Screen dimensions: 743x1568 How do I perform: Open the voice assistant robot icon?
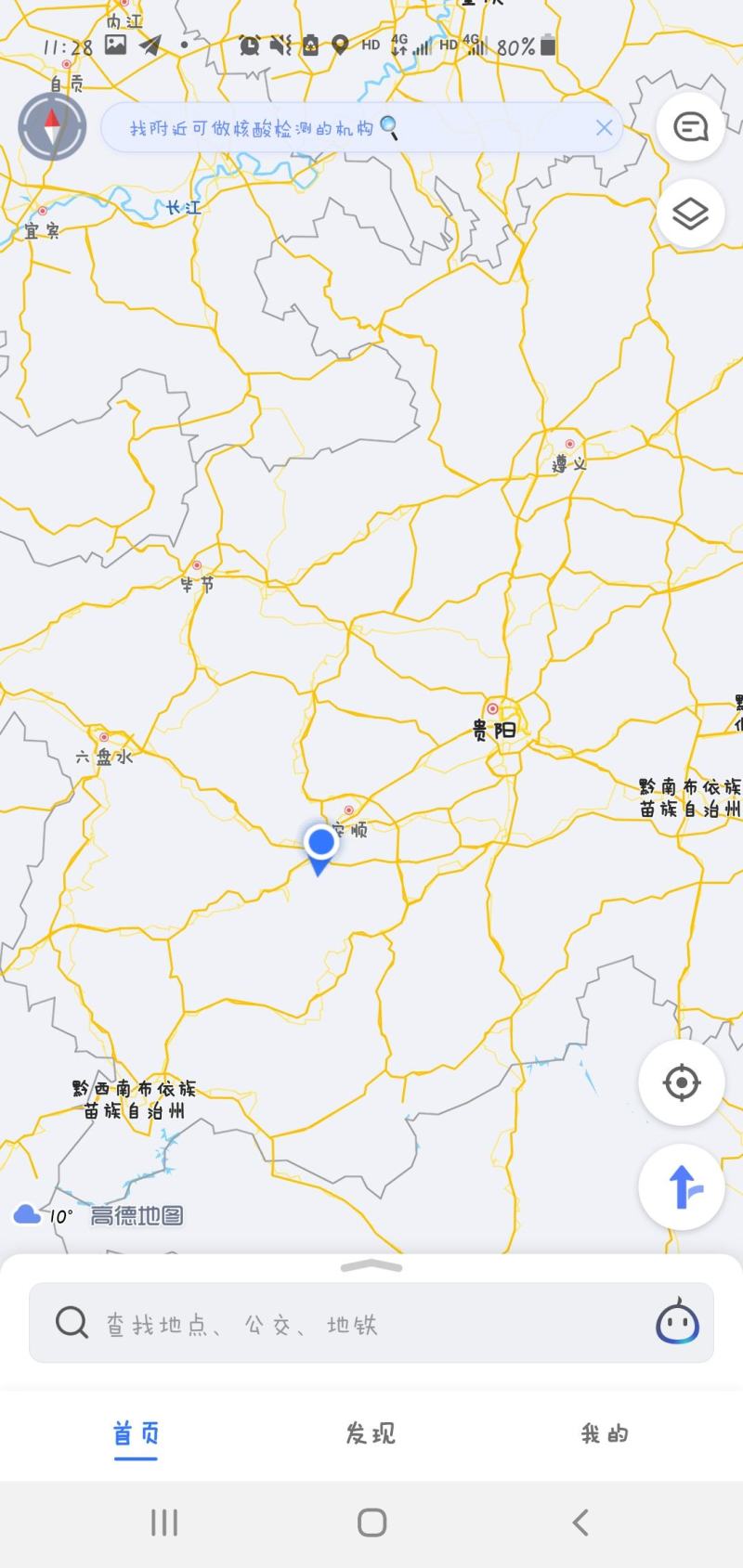pos(677,1322)
